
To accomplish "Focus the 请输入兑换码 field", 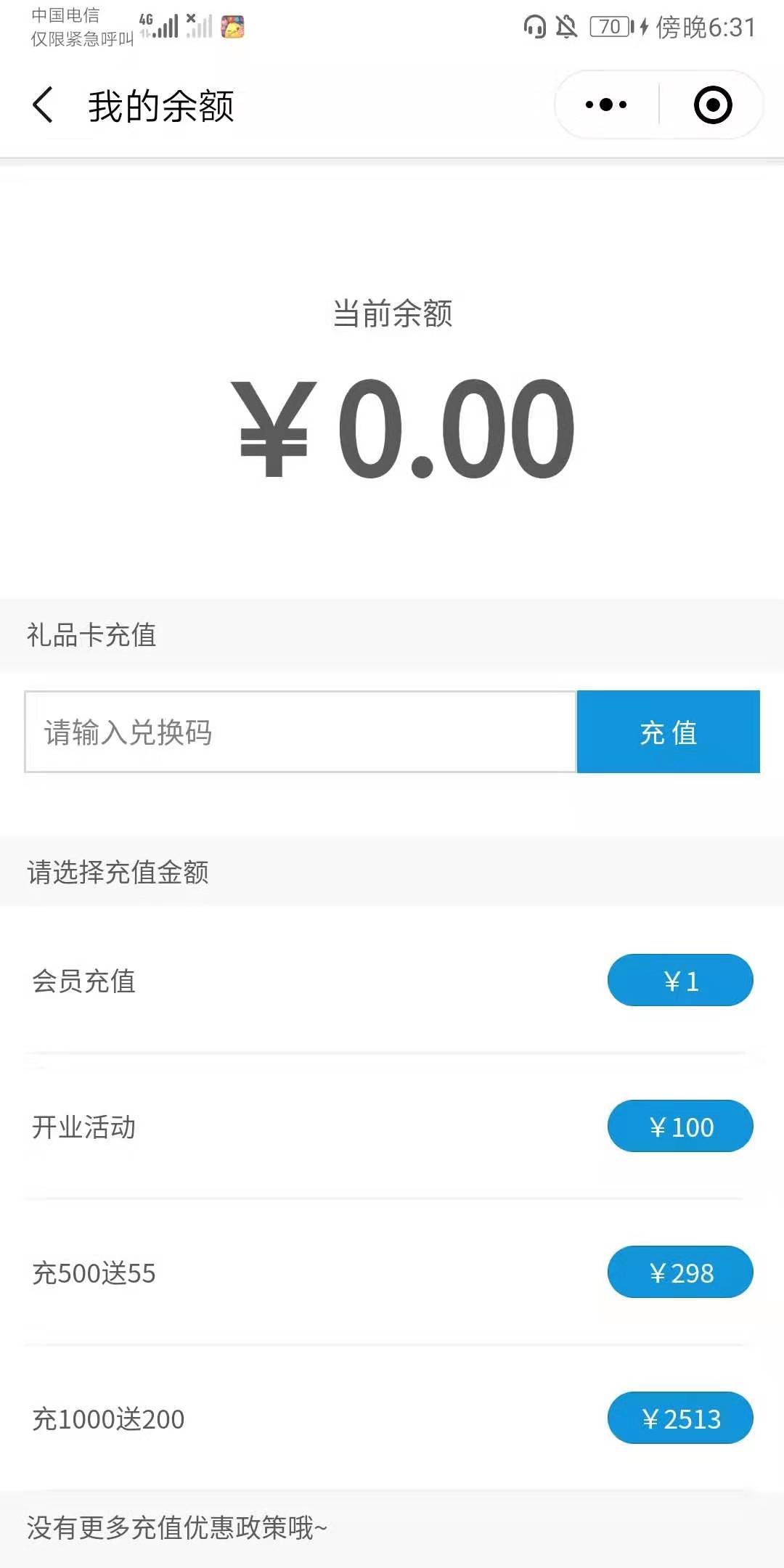I will [x=301, y=732].
